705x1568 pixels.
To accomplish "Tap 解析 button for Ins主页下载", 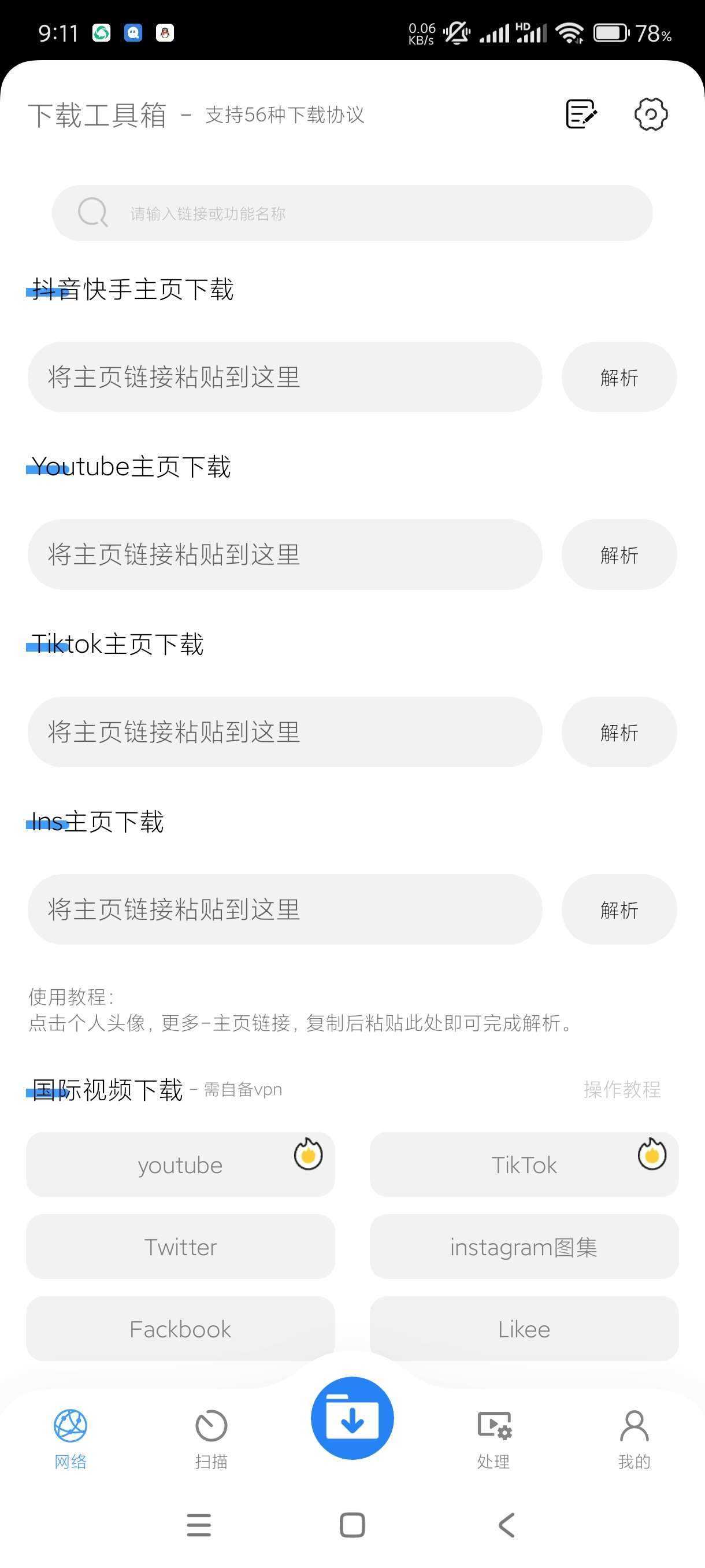I will (x=619, y=909).
